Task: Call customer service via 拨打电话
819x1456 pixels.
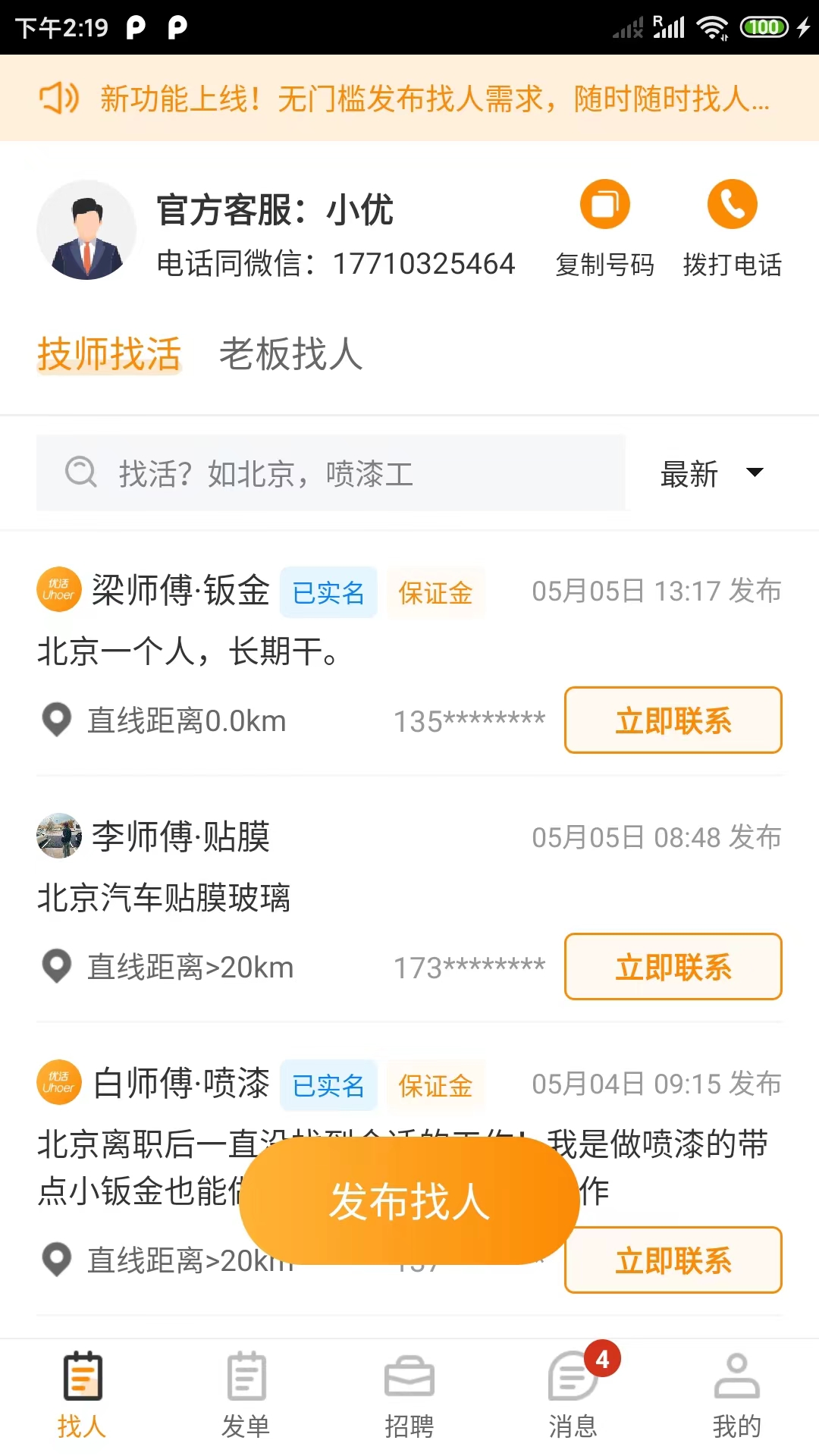Action: 732,205
